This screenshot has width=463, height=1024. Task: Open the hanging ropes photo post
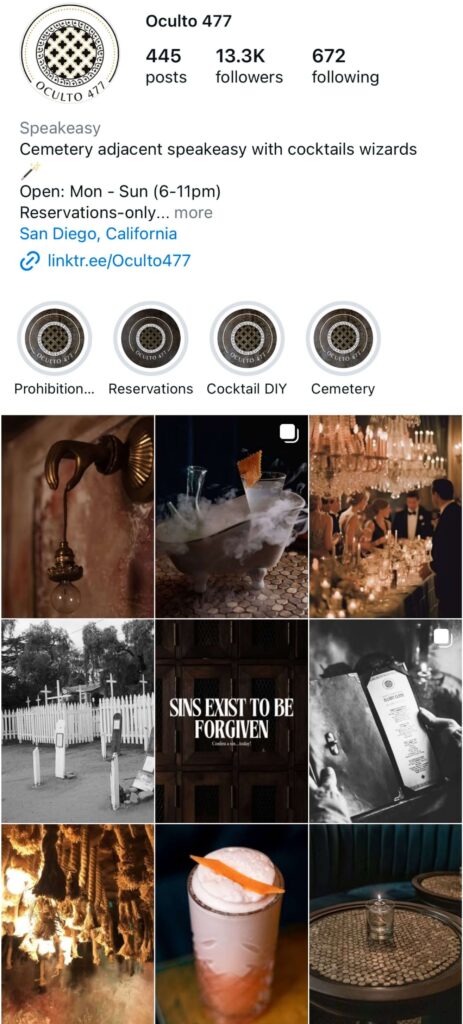(78, 924)
